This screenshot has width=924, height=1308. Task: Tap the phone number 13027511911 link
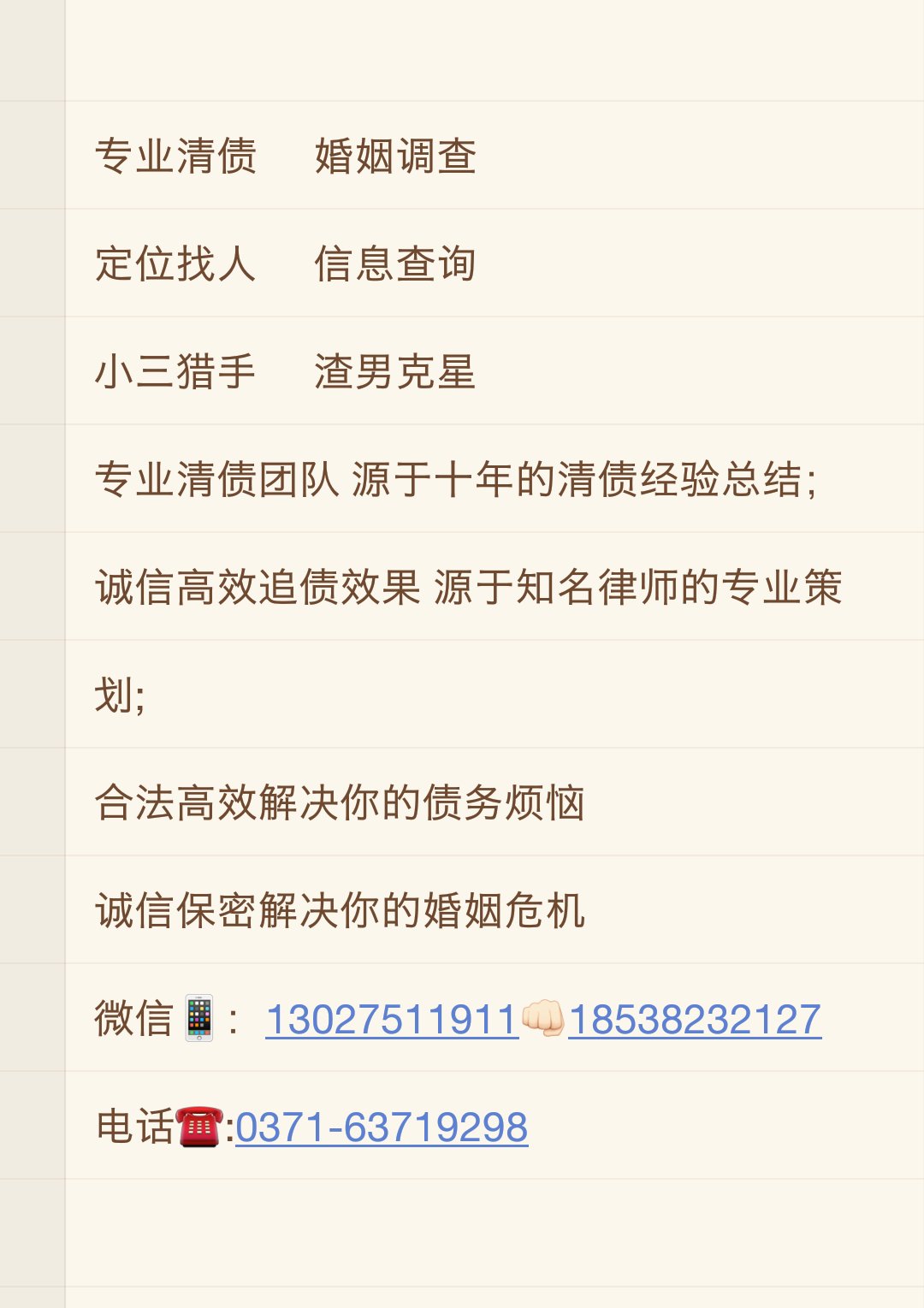(392, 1020)
